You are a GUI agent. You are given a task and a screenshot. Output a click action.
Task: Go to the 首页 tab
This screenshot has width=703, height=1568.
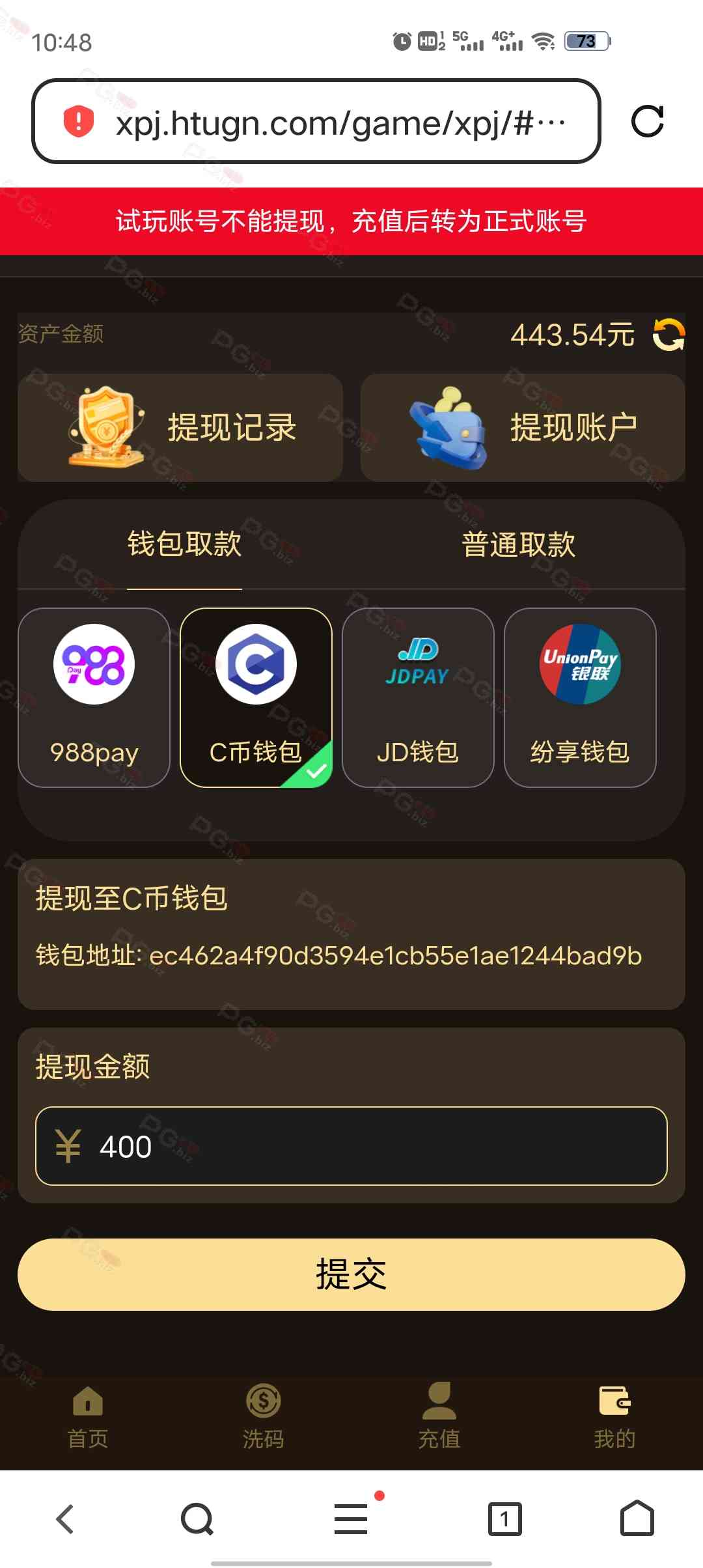point(88,1416)
